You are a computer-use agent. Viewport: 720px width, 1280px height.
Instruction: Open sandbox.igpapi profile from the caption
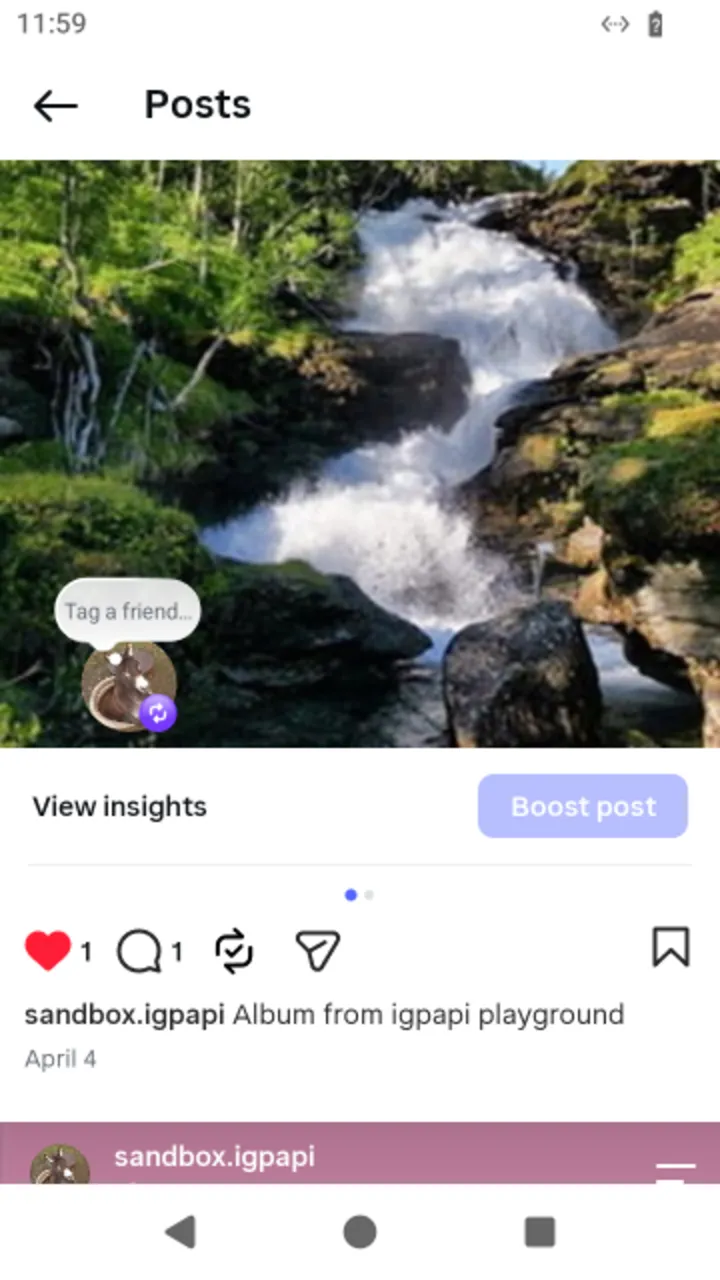click(124, 1015)
